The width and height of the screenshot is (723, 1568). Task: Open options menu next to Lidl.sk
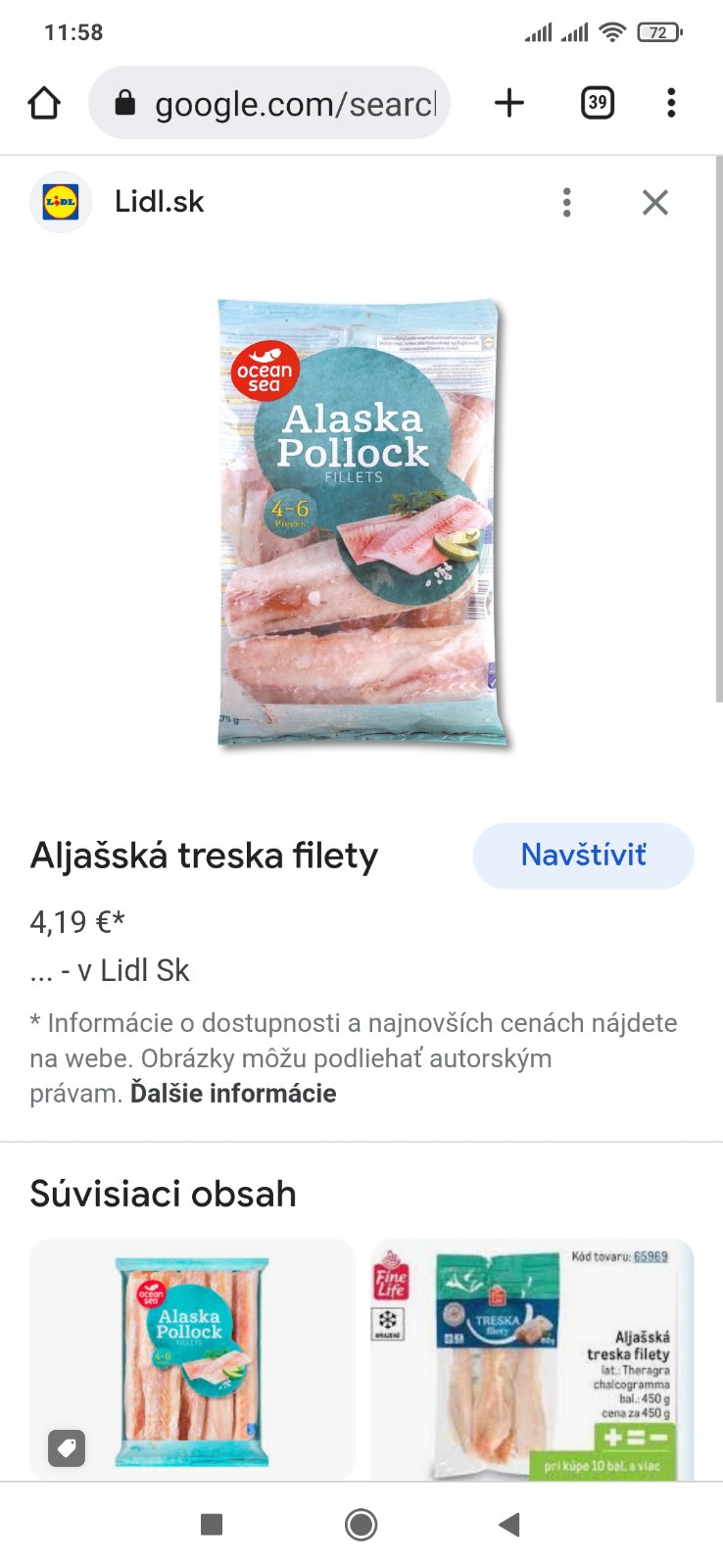(x=566, y=203)
